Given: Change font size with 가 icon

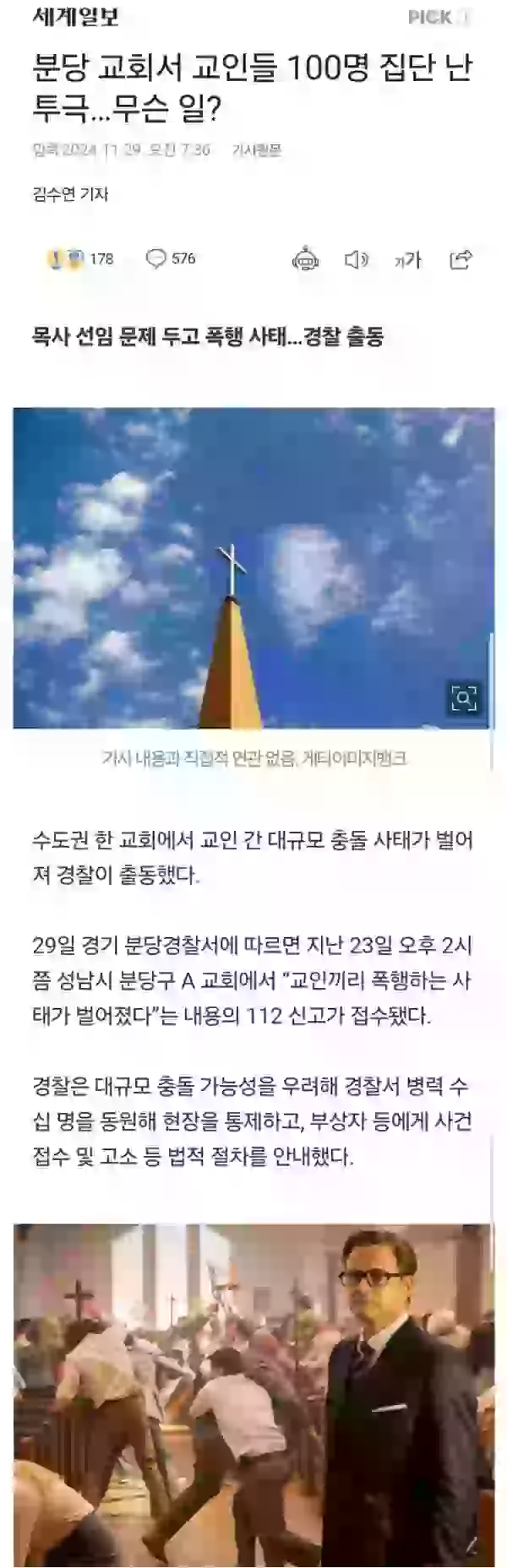Looking at the screenshot, I should point(407,260).
